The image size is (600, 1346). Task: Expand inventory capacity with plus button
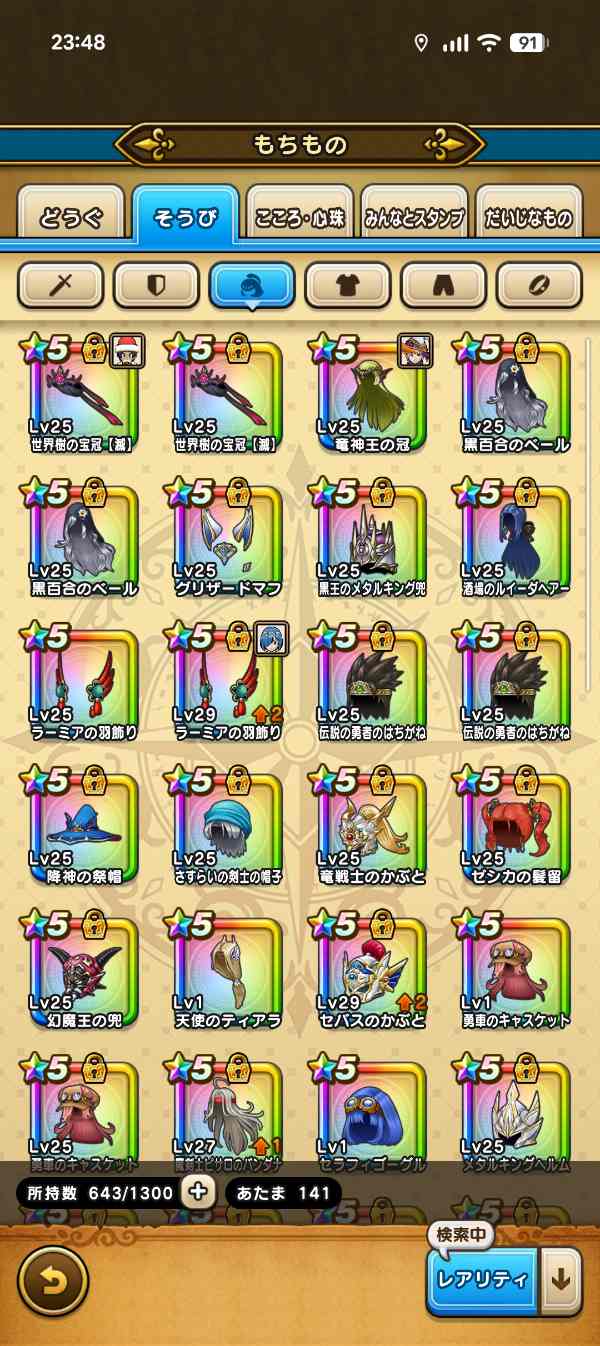coord(198,1192)
